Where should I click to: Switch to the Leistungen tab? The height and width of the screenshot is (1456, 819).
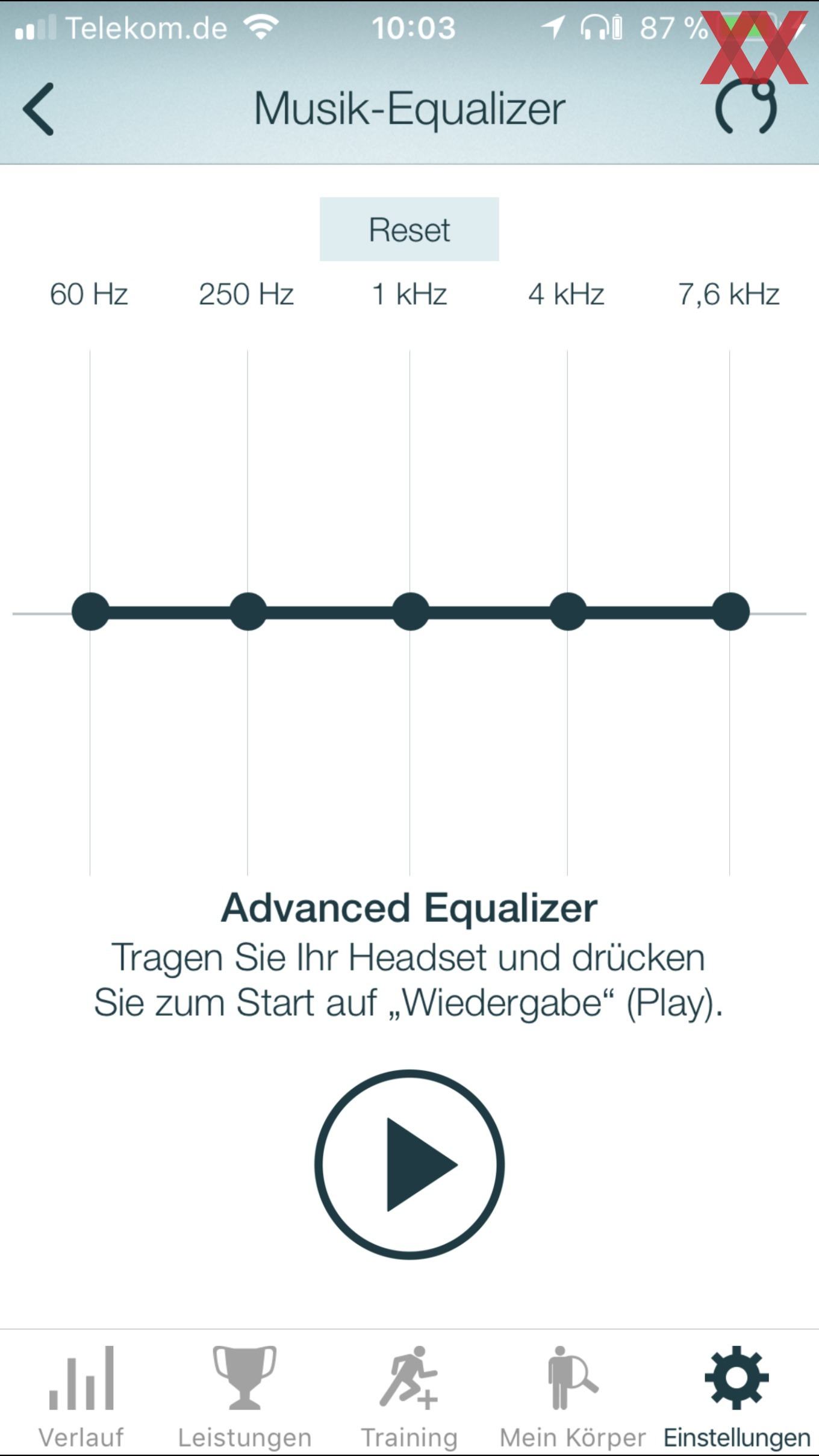(x=244, y=1398)
